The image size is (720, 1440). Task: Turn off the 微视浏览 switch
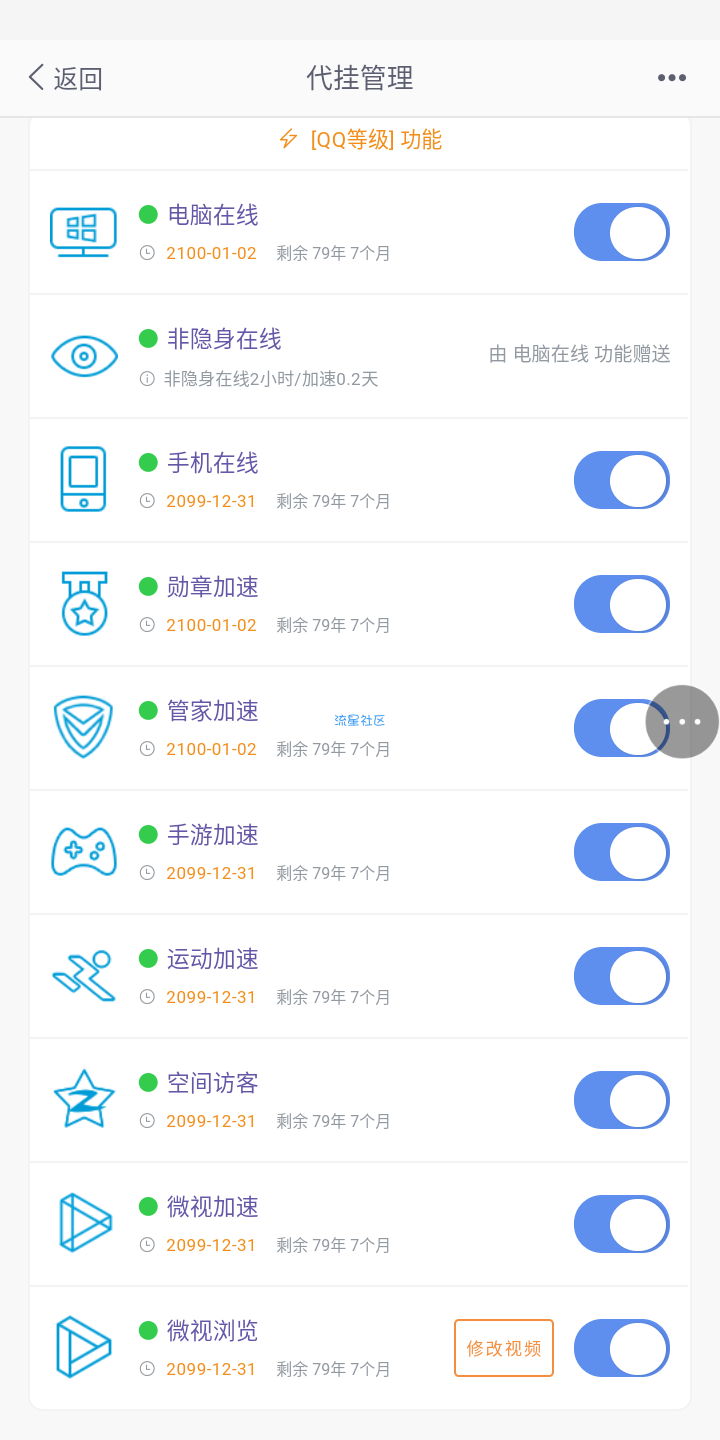(622, 1348)
